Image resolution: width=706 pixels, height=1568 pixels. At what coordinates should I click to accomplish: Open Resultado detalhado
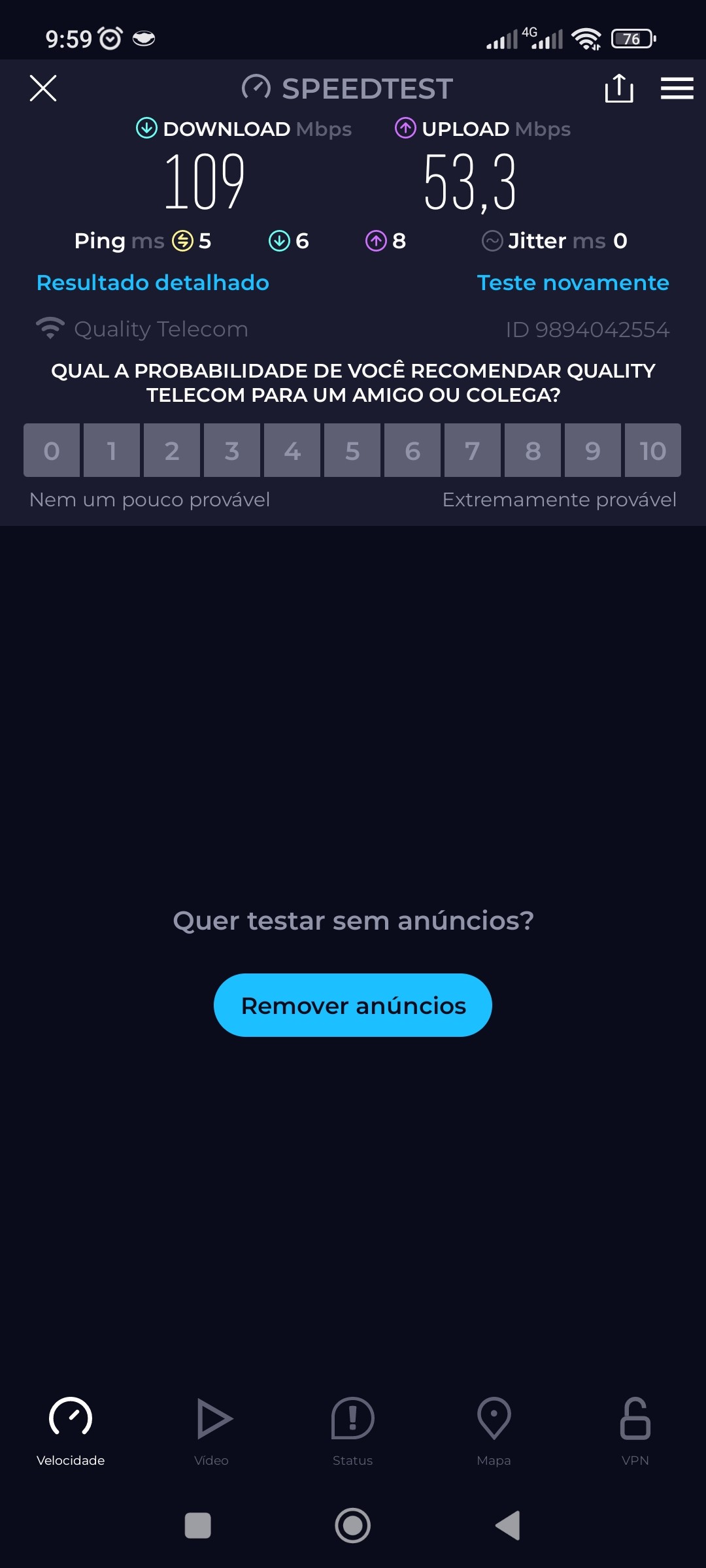tap(153, 282)
